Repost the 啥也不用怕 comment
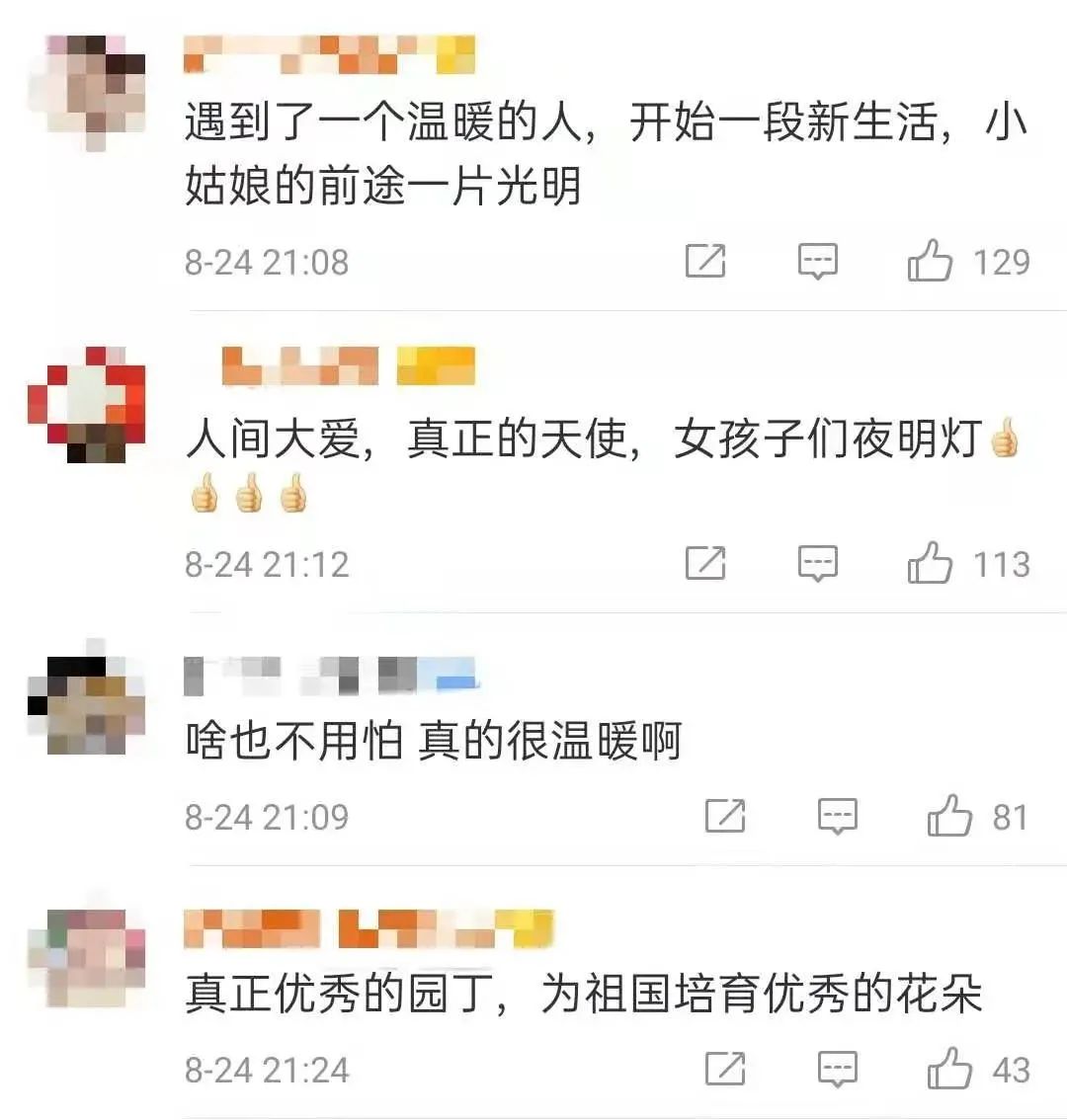Image resolution: width=1067 pixels, height=1120 pixels. [x=725, y=817]
